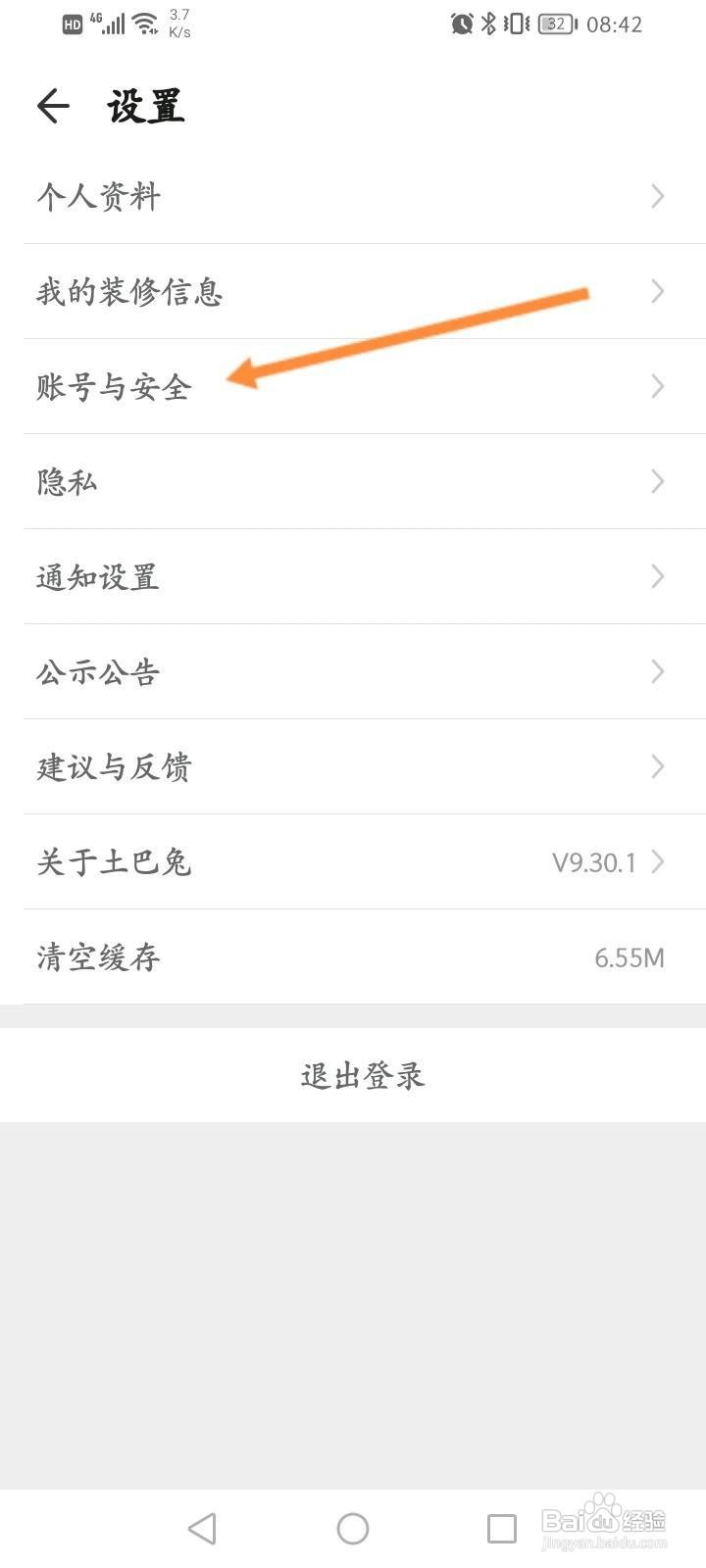The width and height of the screenshot is (706, 1568).
Task: Expand 通知设置 using the right arrow
Action: tap(658, 576)
